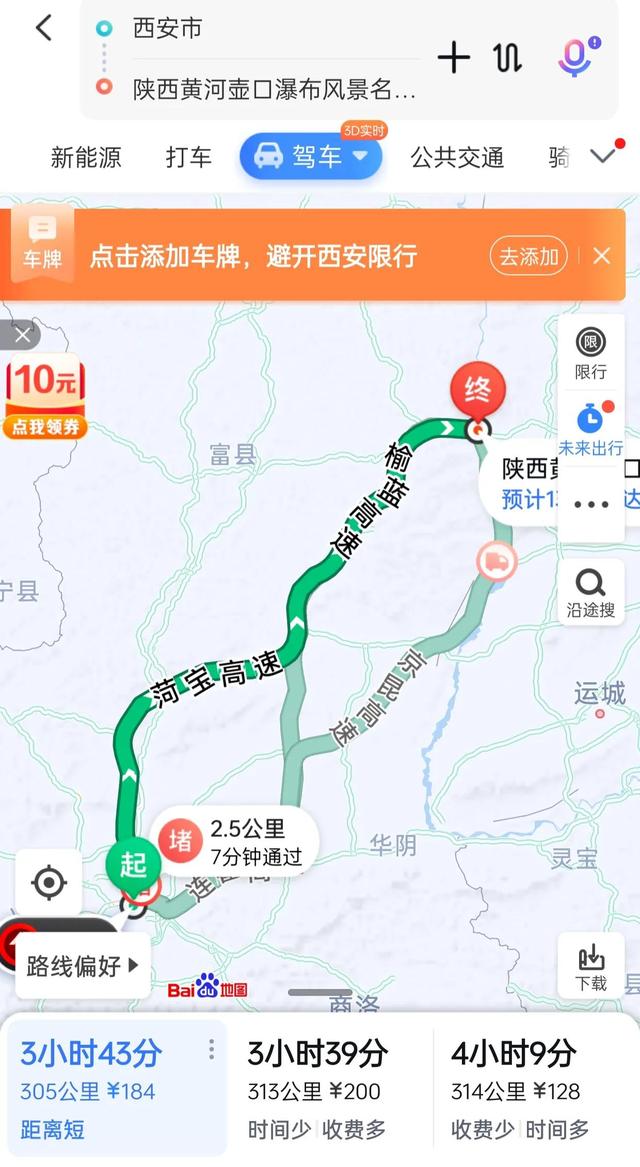The image size is (640, 1167).
Task: Switch to the 公共交通 tab
Action: (x=457, y=157)
